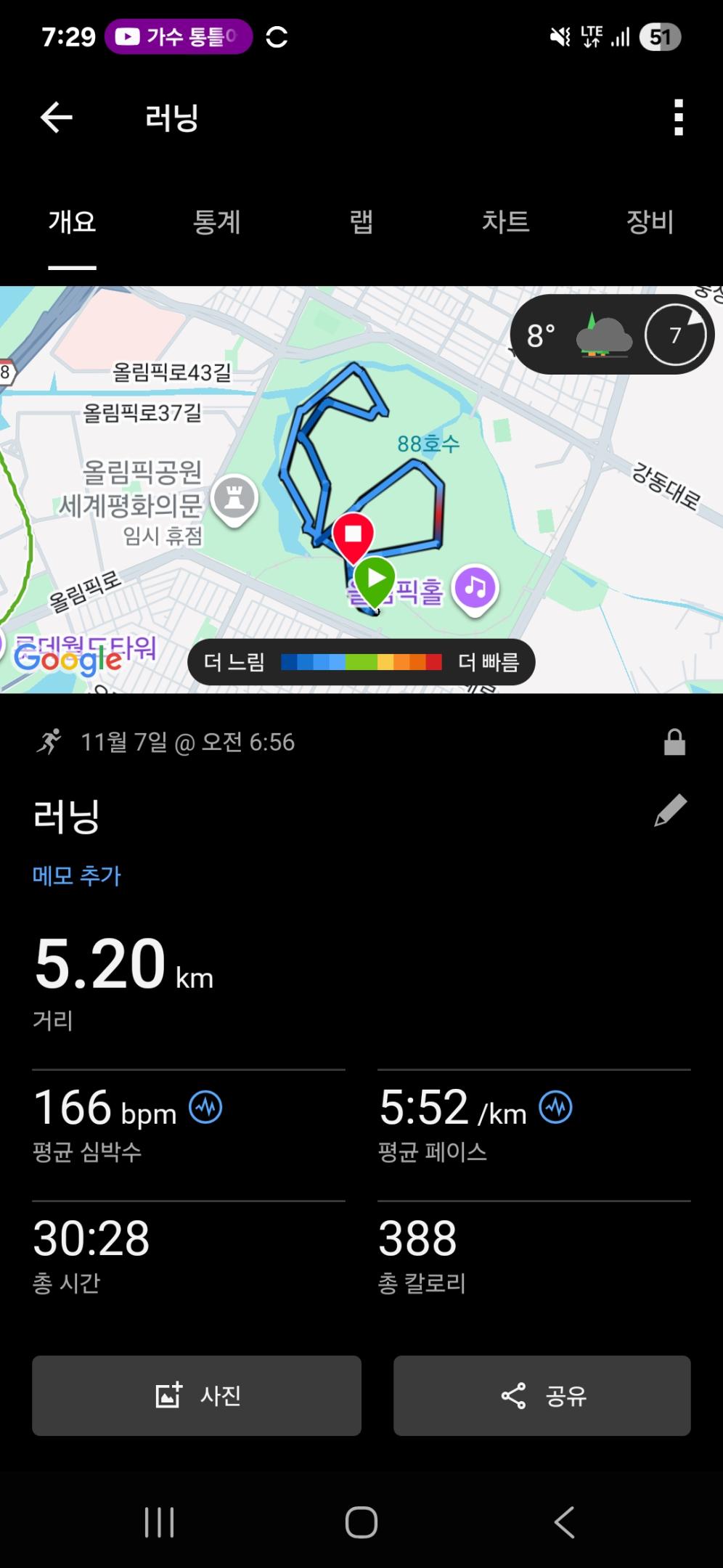Tap the purple music note marker on map
Viewport: 723px width, 1568px height.
(475, 589)
